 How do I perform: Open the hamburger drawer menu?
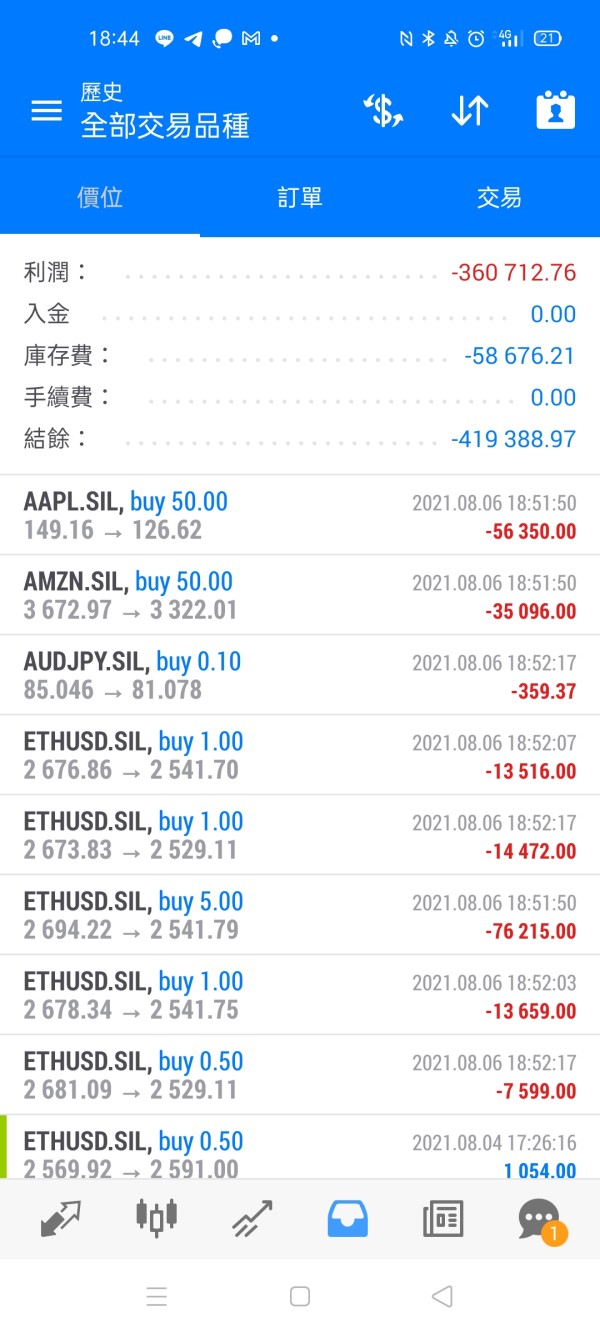[x=46, y=111]
